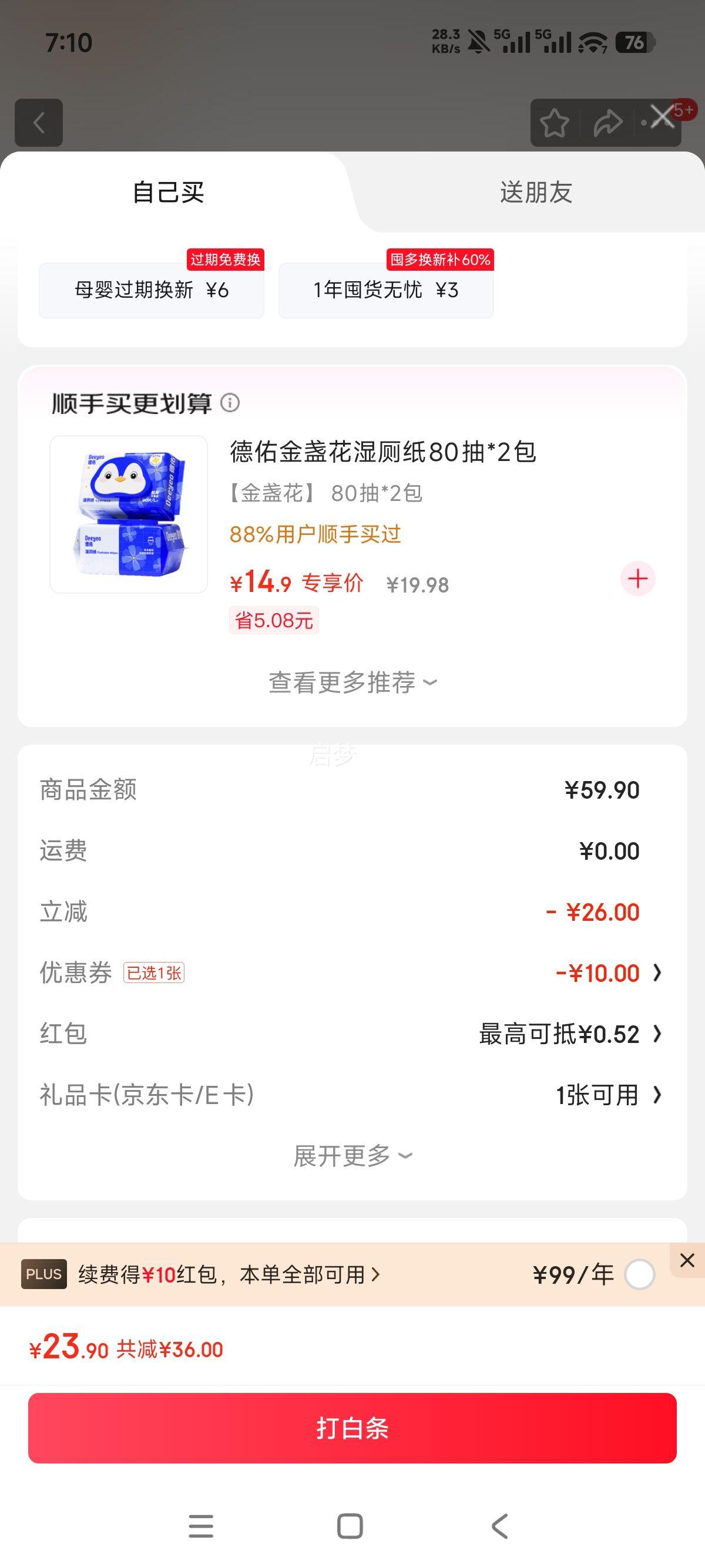Open PLUS renewal offer details

click(x=229, y=1274)
